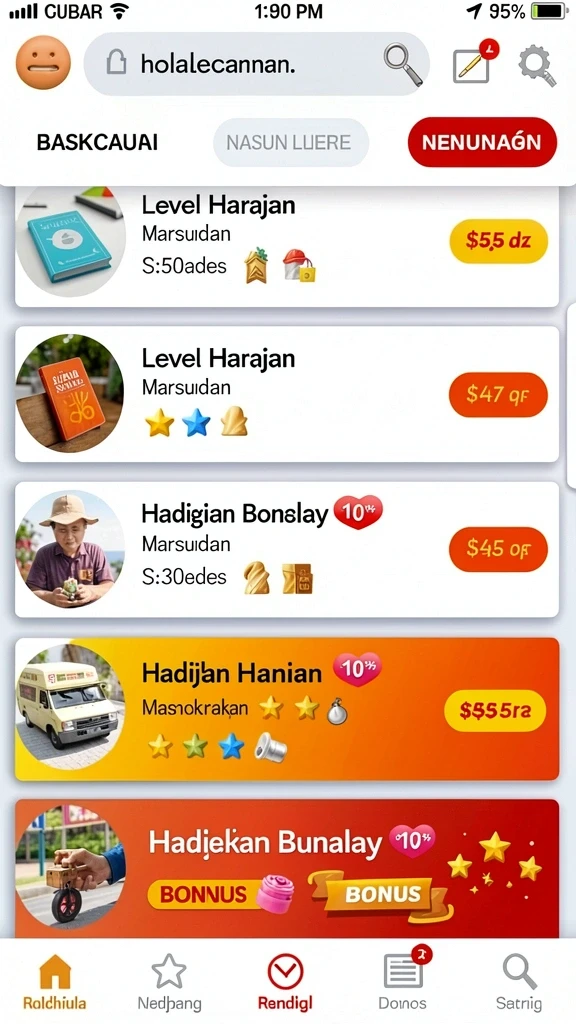576x1024 pixels.
Task: Select the BASKCAUAI tab
Action: click(97, 142)
